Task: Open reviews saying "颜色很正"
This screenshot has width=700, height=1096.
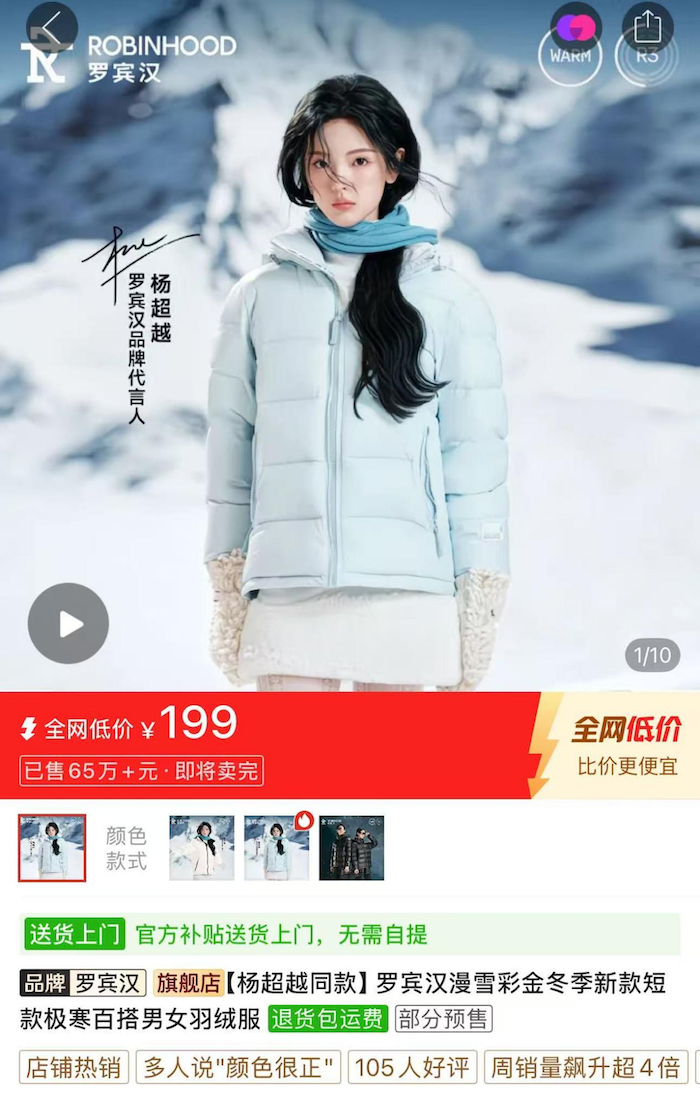Action: click(x=239, y=1067)
